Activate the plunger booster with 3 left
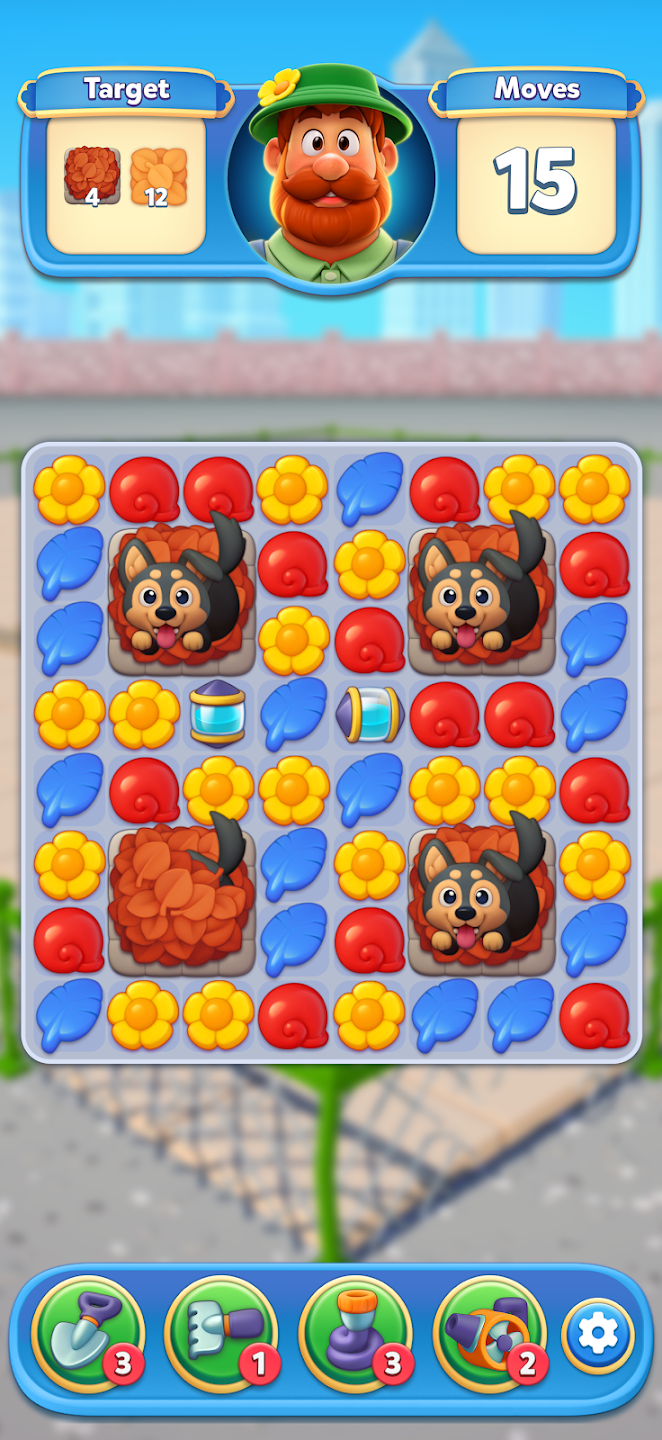Screen dimensions: 662x1440 coord(355,1333)
